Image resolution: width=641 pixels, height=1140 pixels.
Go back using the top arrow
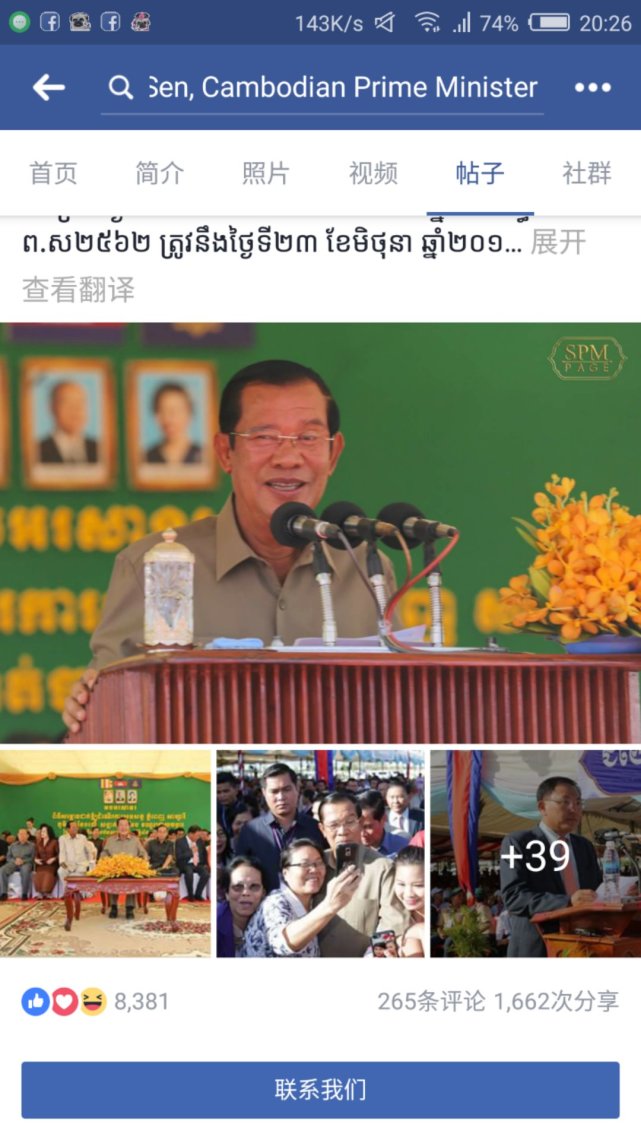(x=48, y=88)
